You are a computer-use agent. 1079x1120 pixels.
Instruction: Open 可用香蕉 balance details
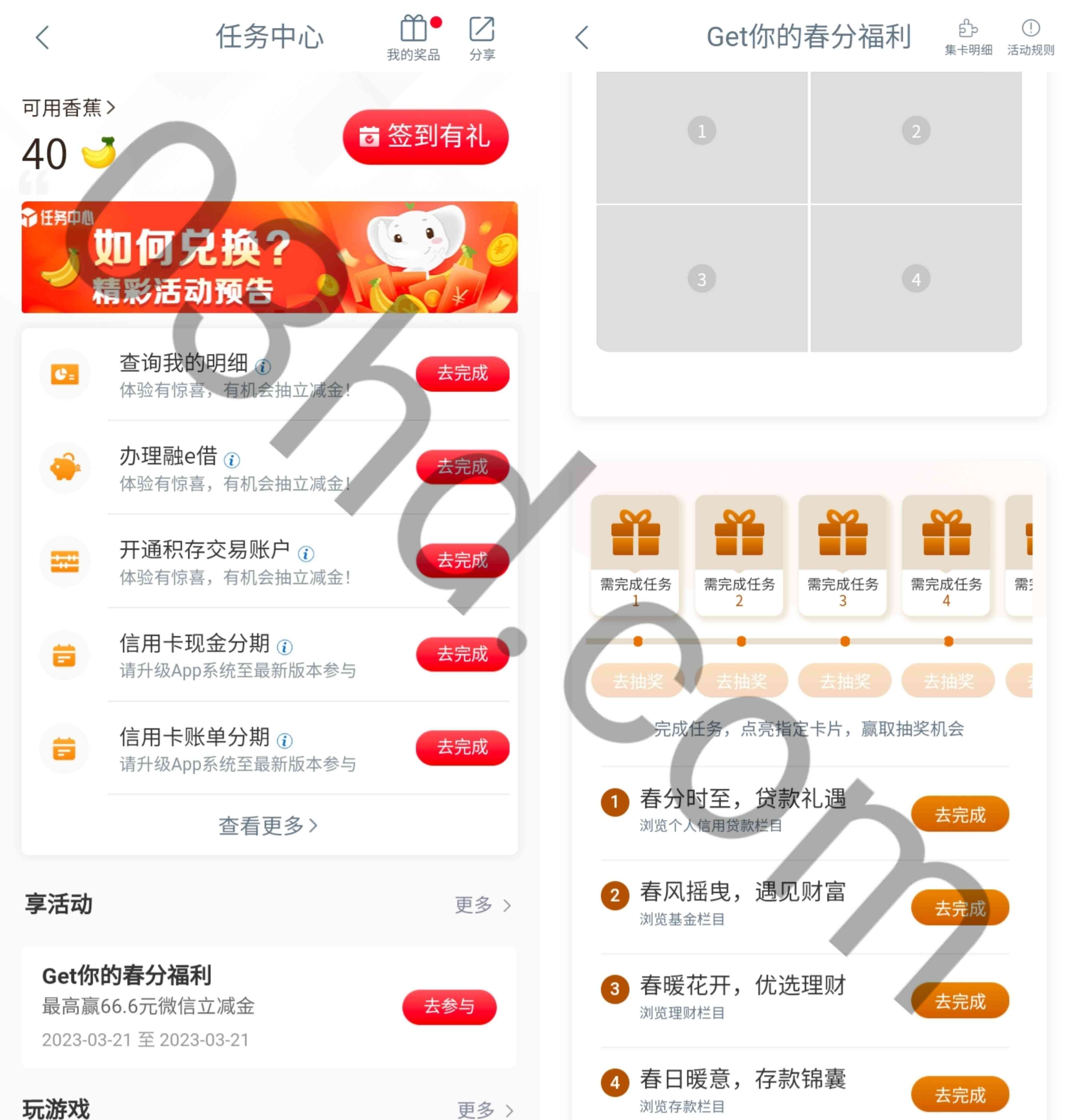(69, 107)
